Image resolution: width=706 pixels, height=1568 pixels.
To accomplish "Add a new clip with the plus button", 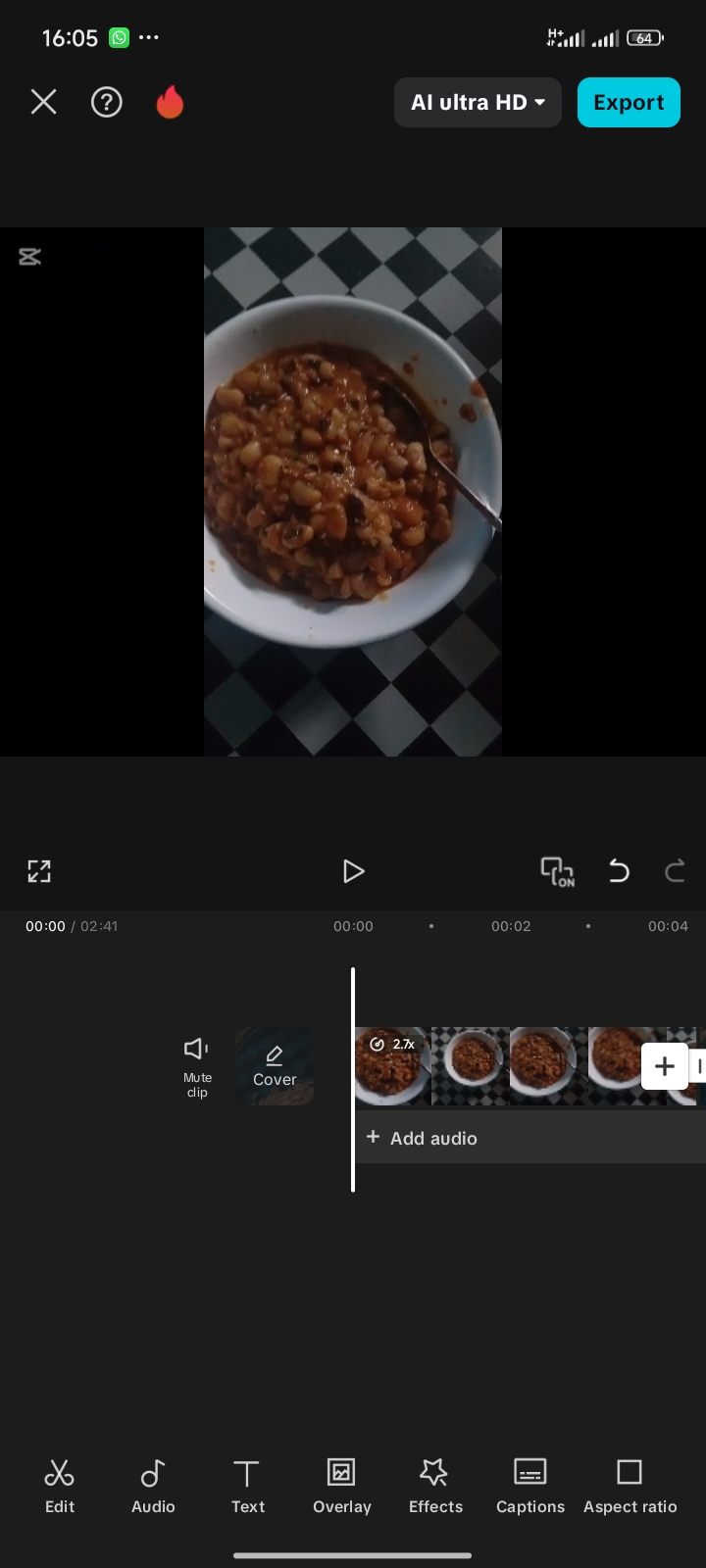I will point(664,1066).
